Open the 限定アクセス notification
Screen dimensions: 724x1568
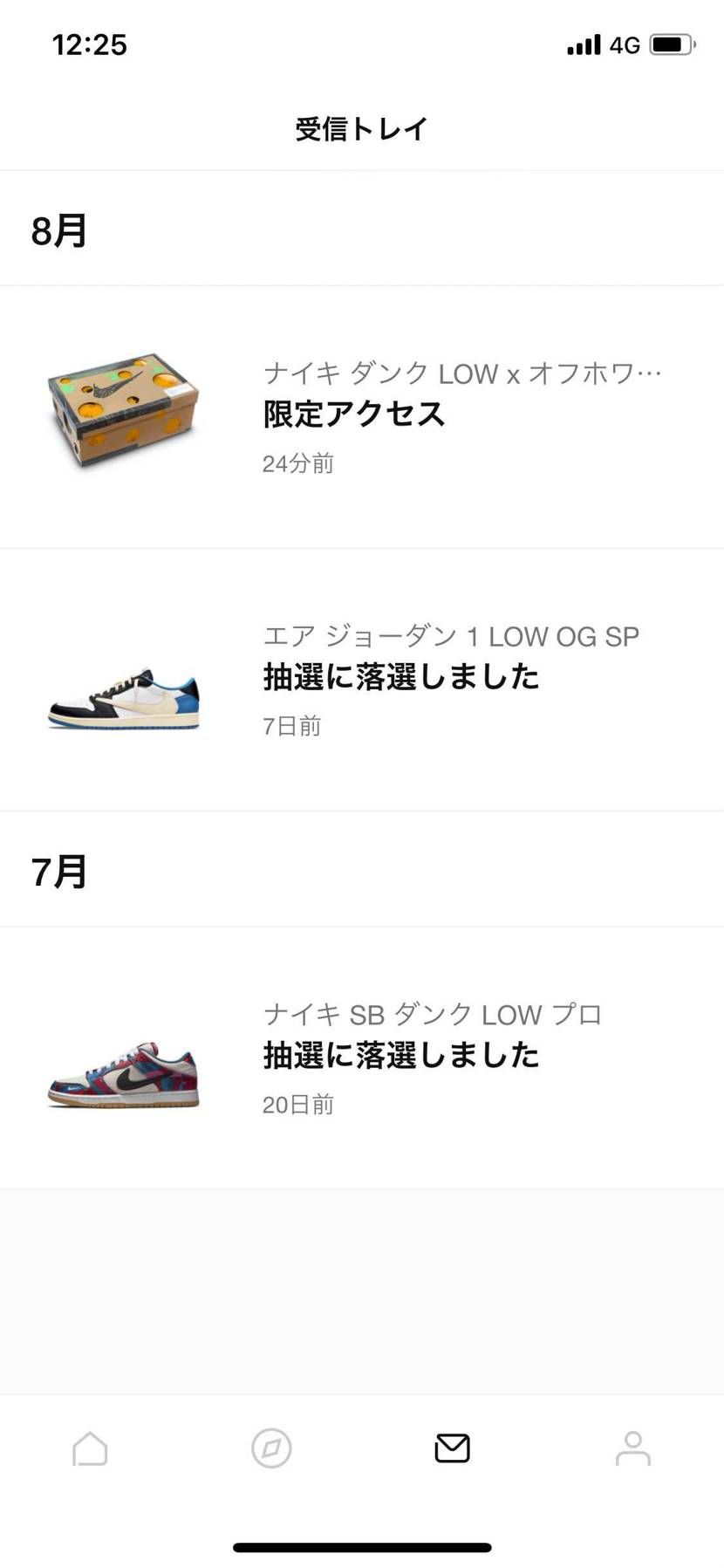click(x=352, y=414)
